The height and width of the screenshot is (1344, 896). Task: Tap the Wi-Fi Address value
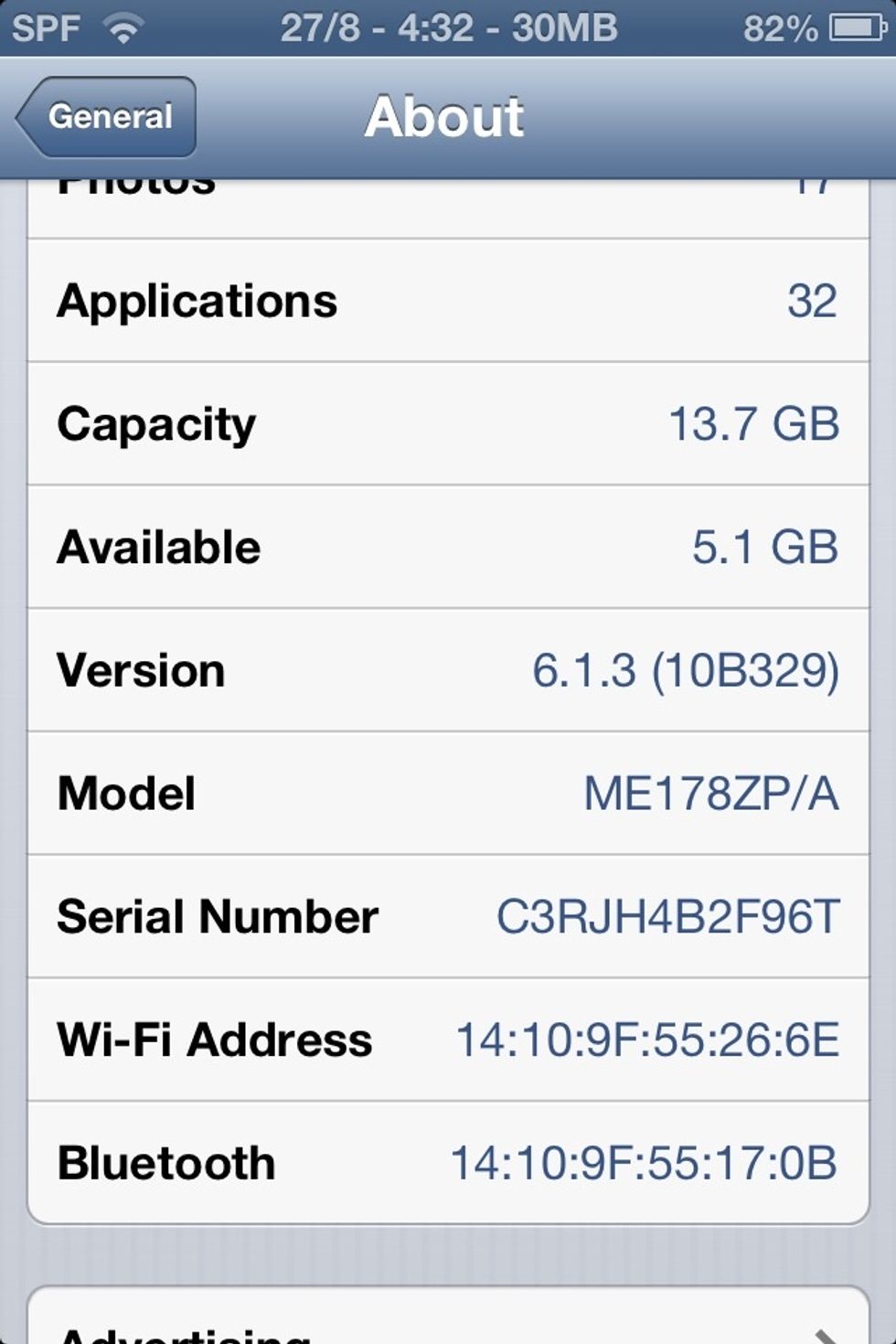(649, 1039)
